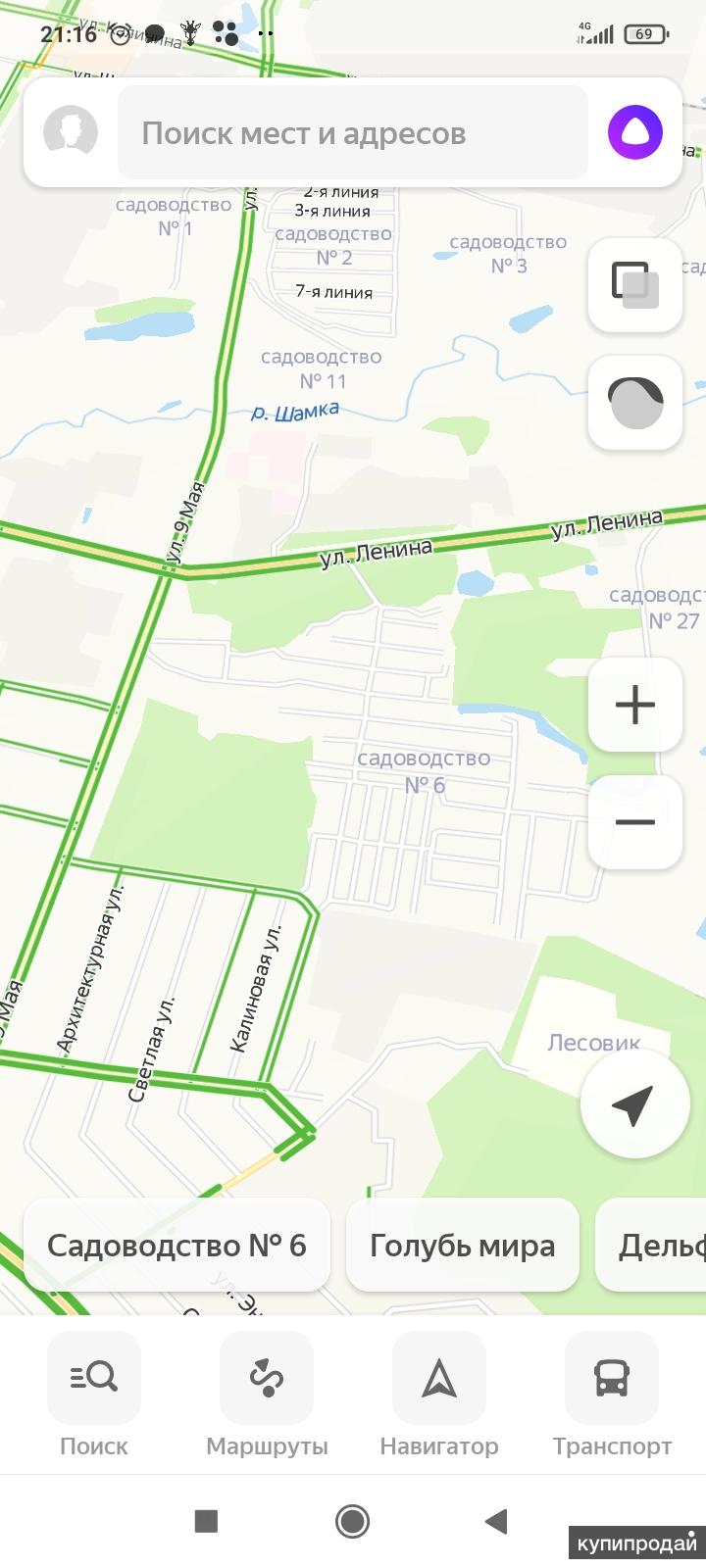Zoom in on the map

[x=634, y=705]
